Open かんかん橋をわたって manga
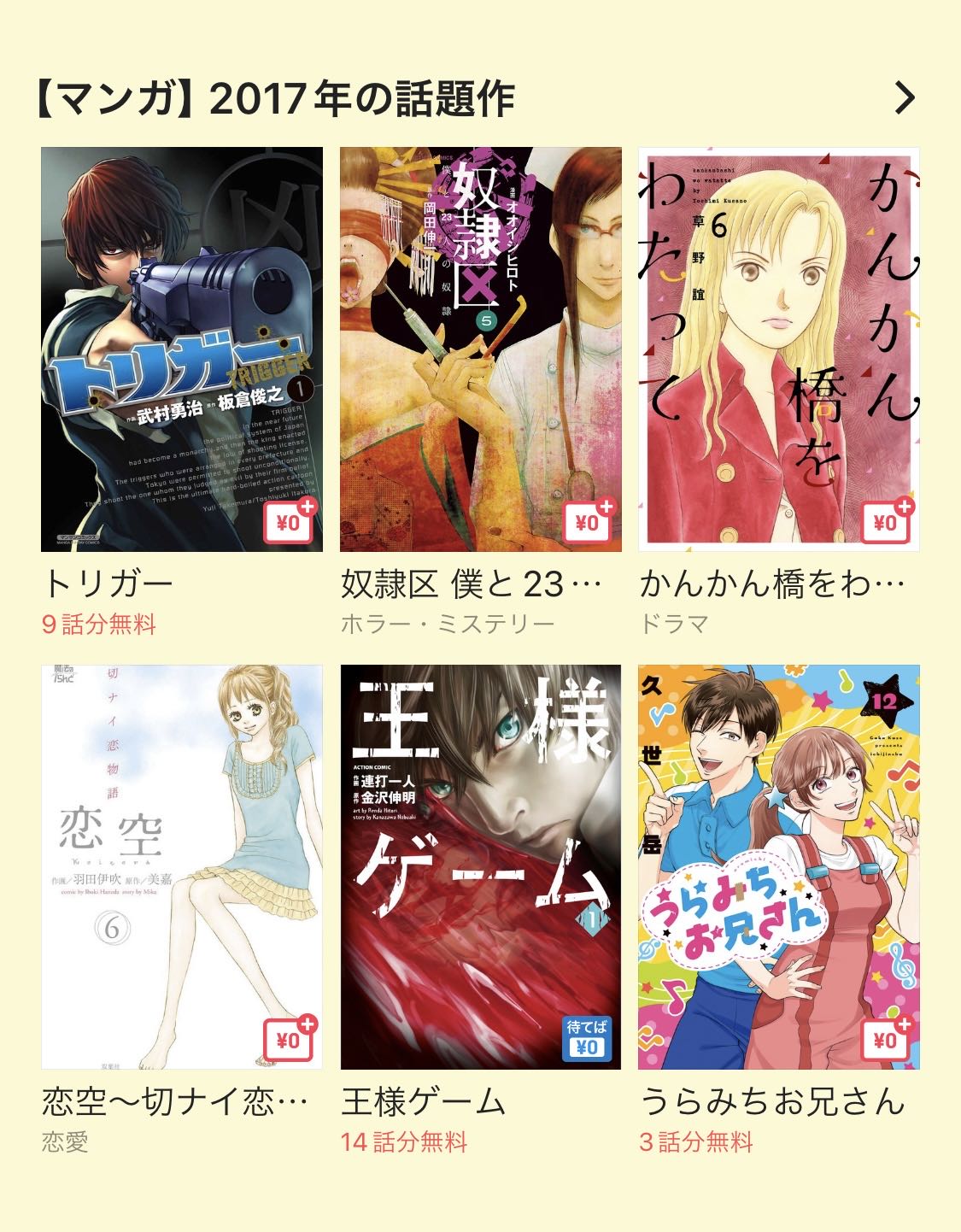Viewport: 961px width, 1232px height. [x=778, y=349]
